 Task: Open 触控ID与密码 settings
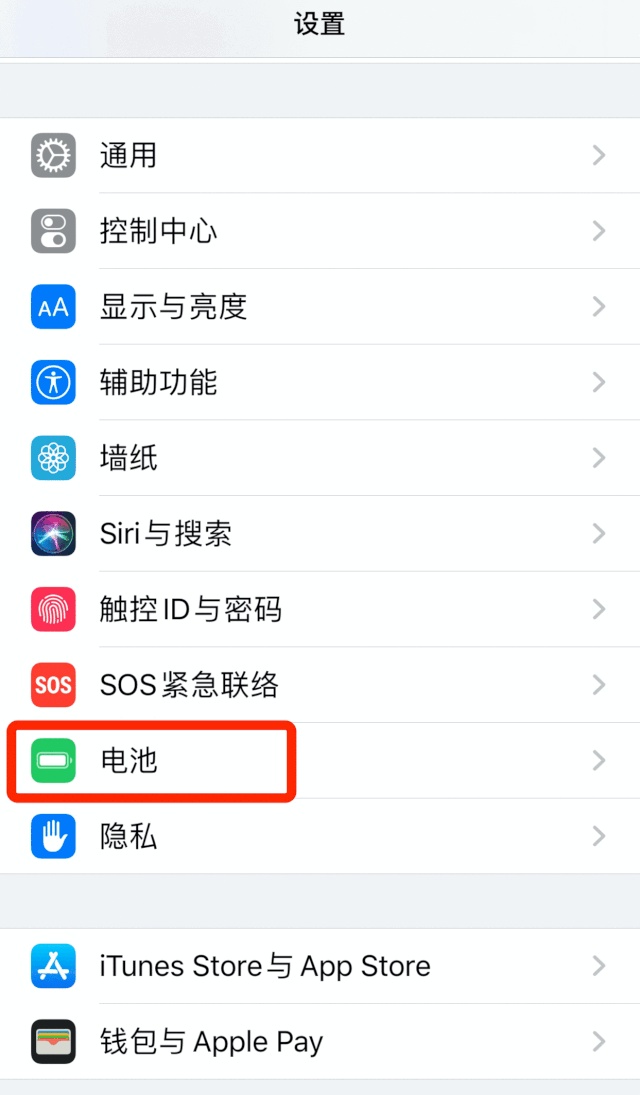coord(320,609)
